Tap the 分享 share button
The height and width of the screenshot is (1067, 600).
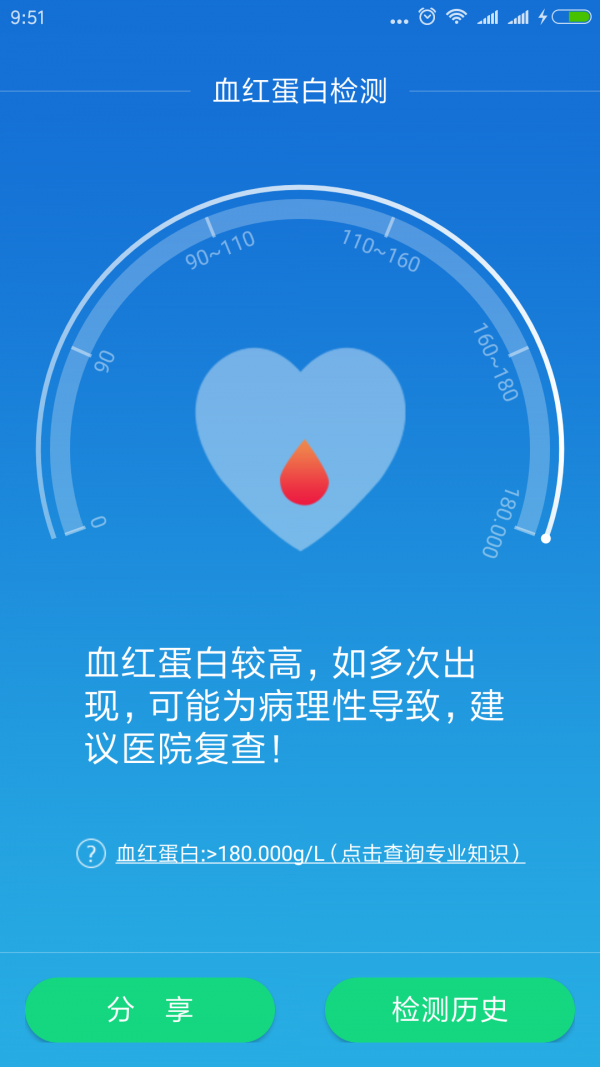pos(150,1010)
